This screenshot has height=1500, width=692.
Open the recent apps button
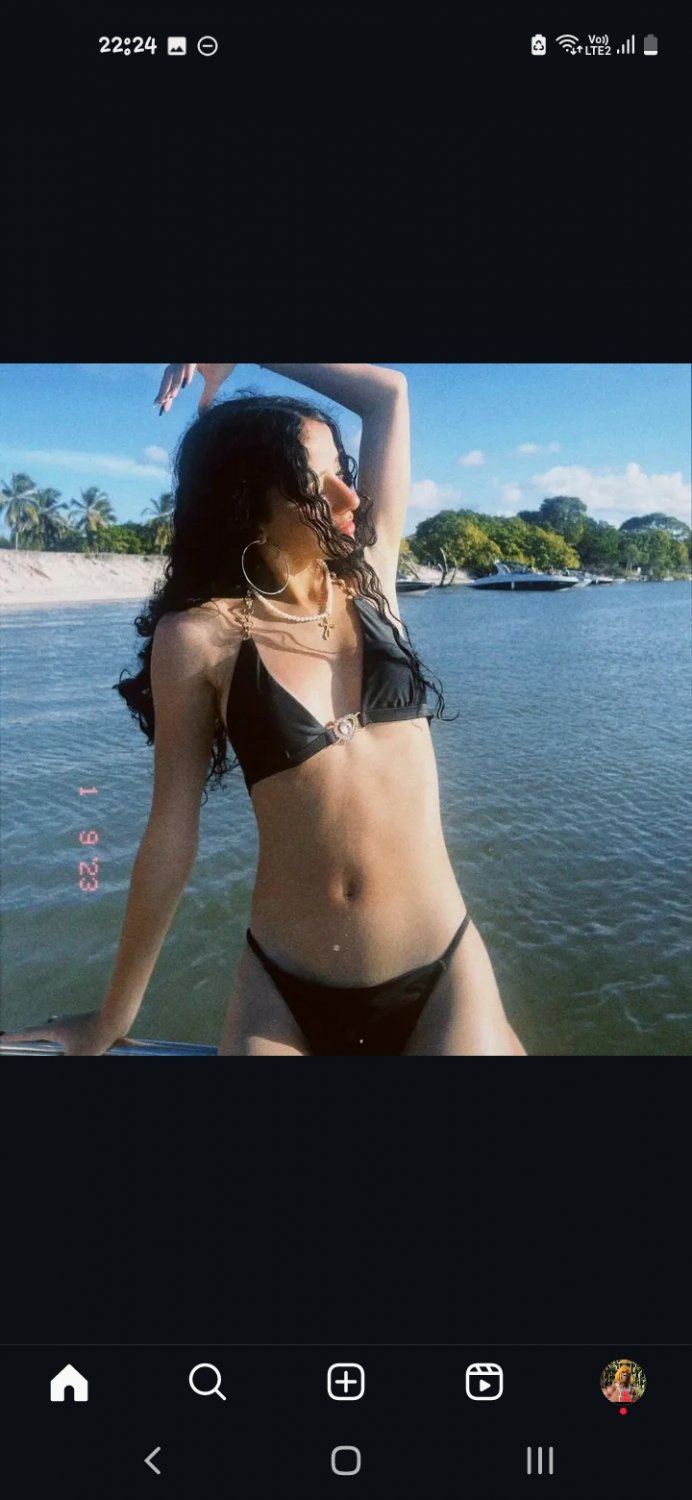click(540, 1461)
